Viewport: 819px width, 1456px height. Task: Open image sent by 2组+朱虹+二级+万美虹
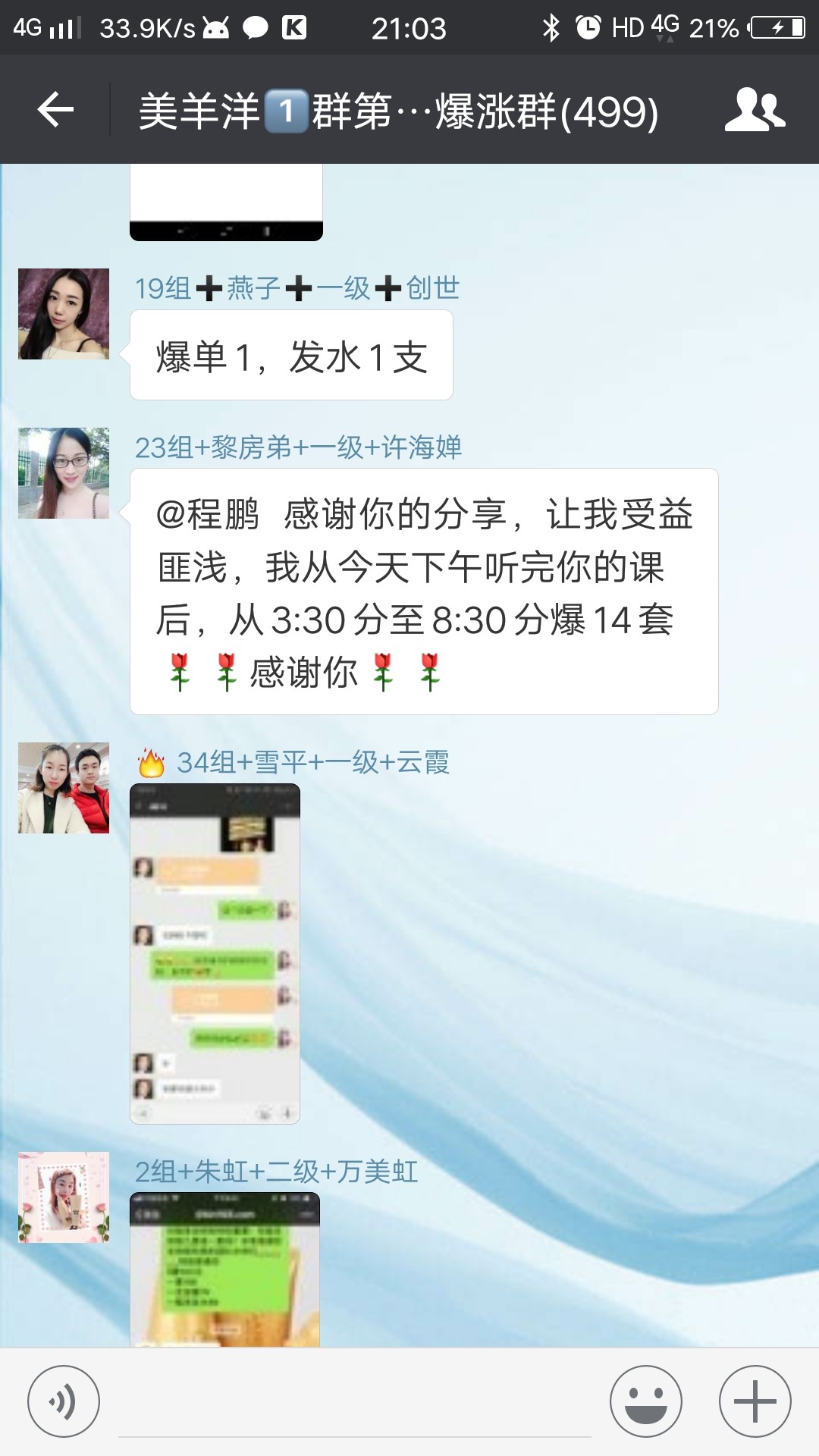pos(224,1269)
